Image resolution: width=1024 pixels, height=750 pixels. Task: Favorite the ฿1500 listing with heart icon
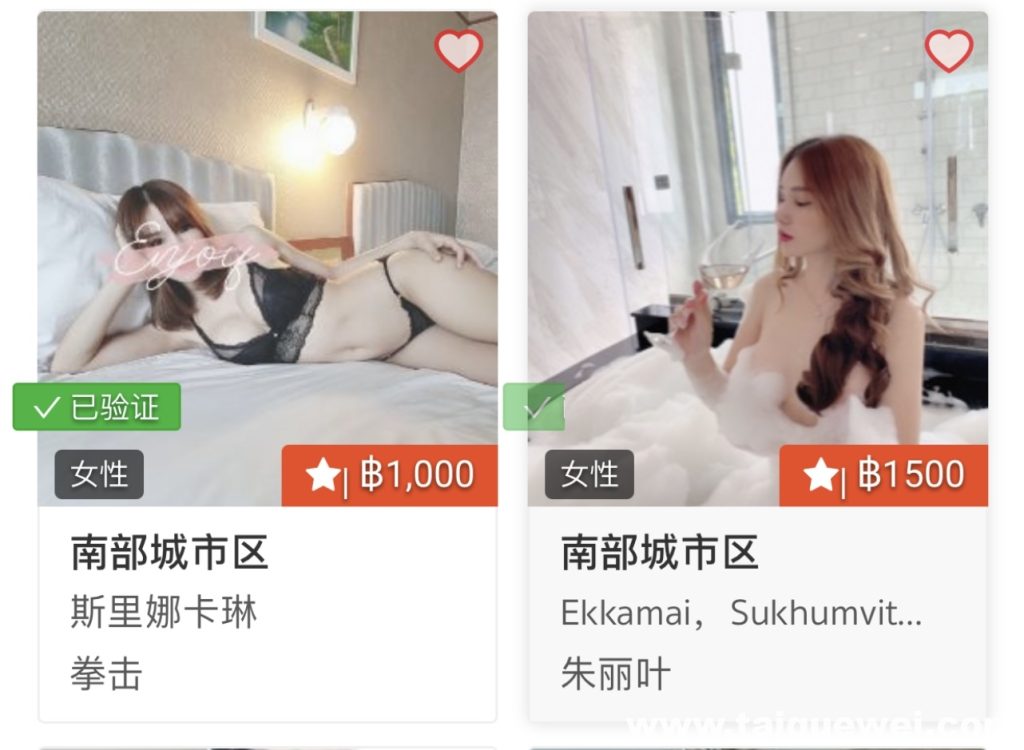[948, 51]
